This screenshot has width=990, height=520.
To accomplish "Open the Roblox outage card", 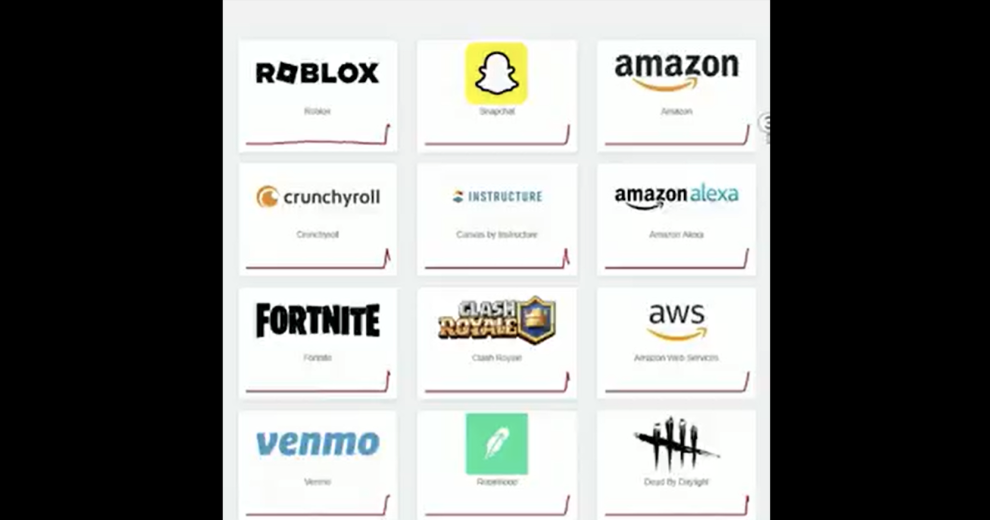I will (x=317, y=95).
